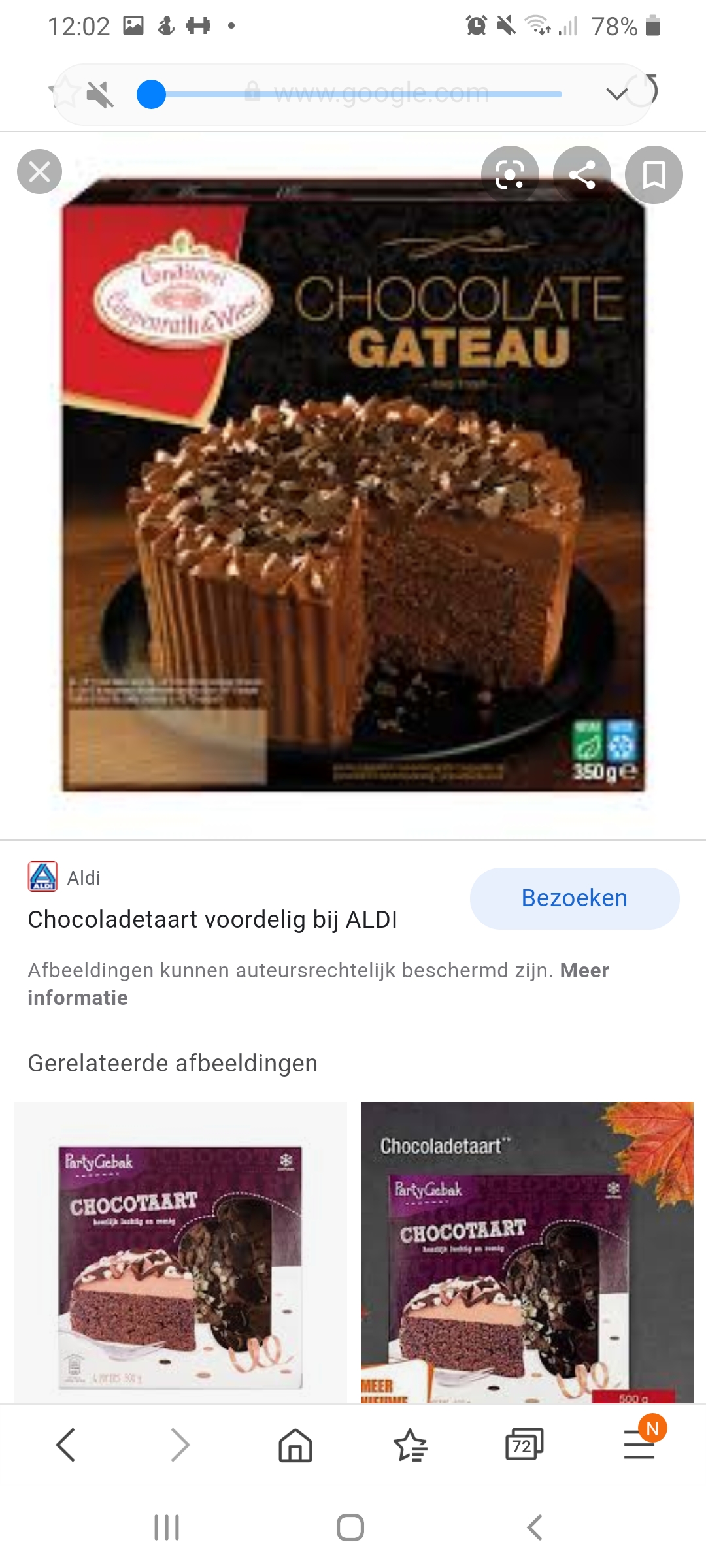Open browser bookmarks star icon
706x1568 pixels.
click(x=411, y=1445)
